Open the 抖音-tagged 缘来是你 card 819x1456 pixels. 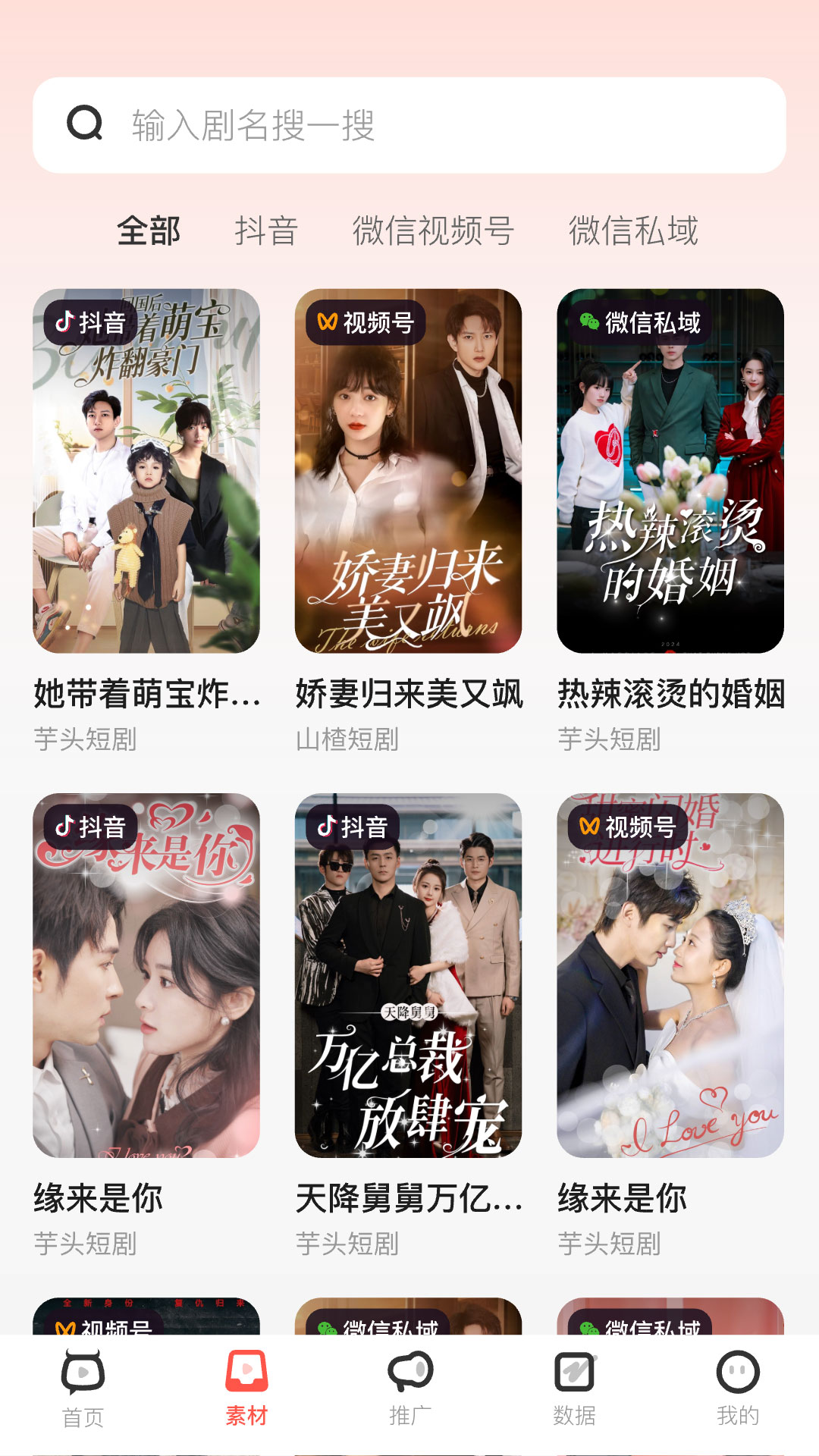tap(146, 974)
